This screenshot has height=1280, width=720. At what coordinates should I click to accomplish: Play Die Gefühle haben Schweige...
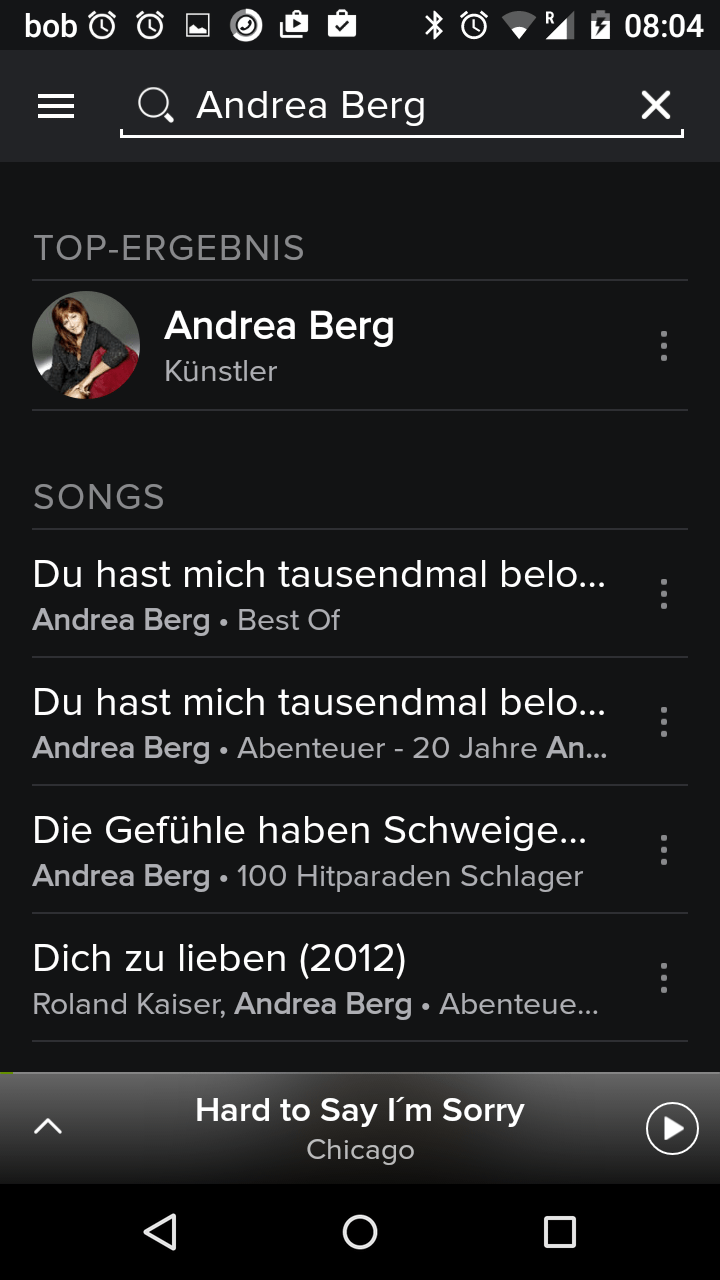pyautogui.click(x=320, y=849)
